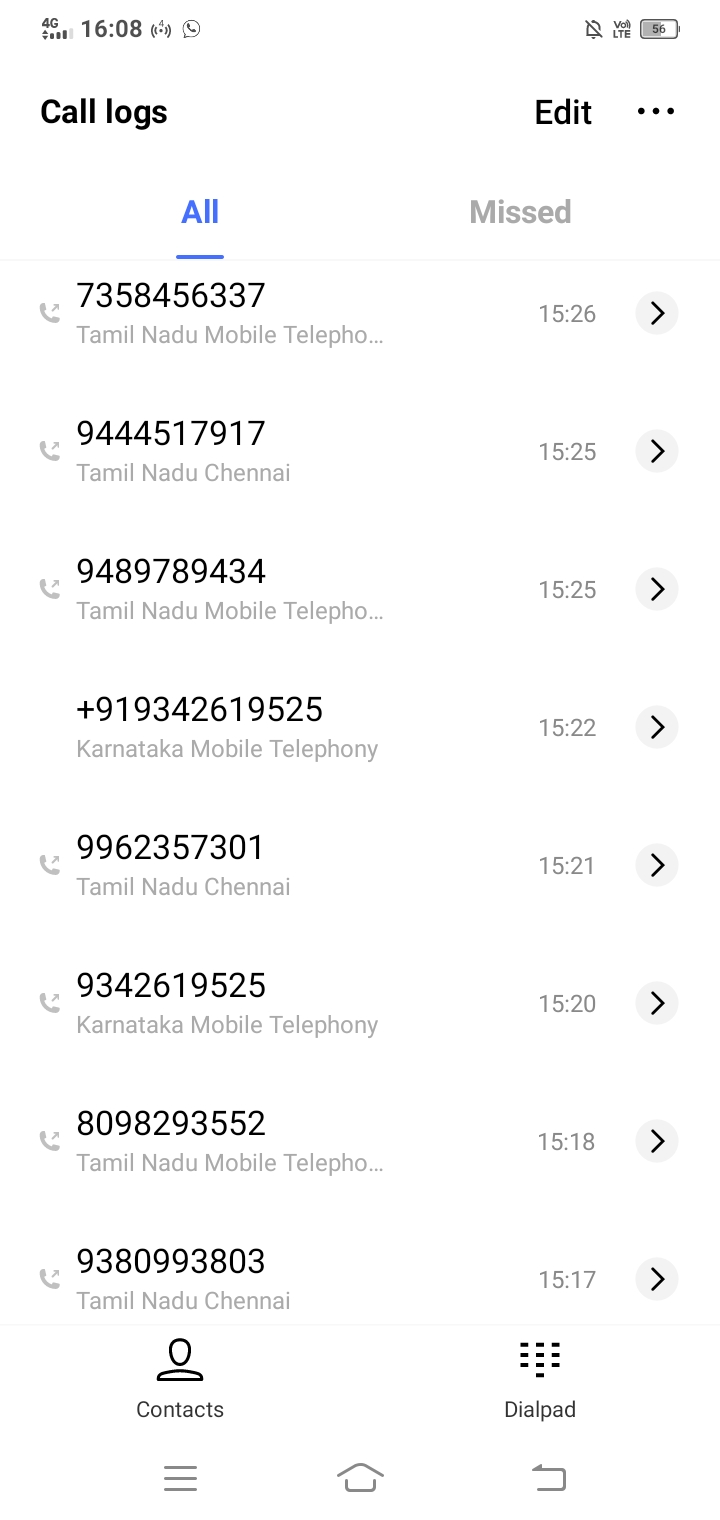Viewport: 720px width, 1520px height.
Task: Open the three-dot overflow menu
Action: (656, 112)
